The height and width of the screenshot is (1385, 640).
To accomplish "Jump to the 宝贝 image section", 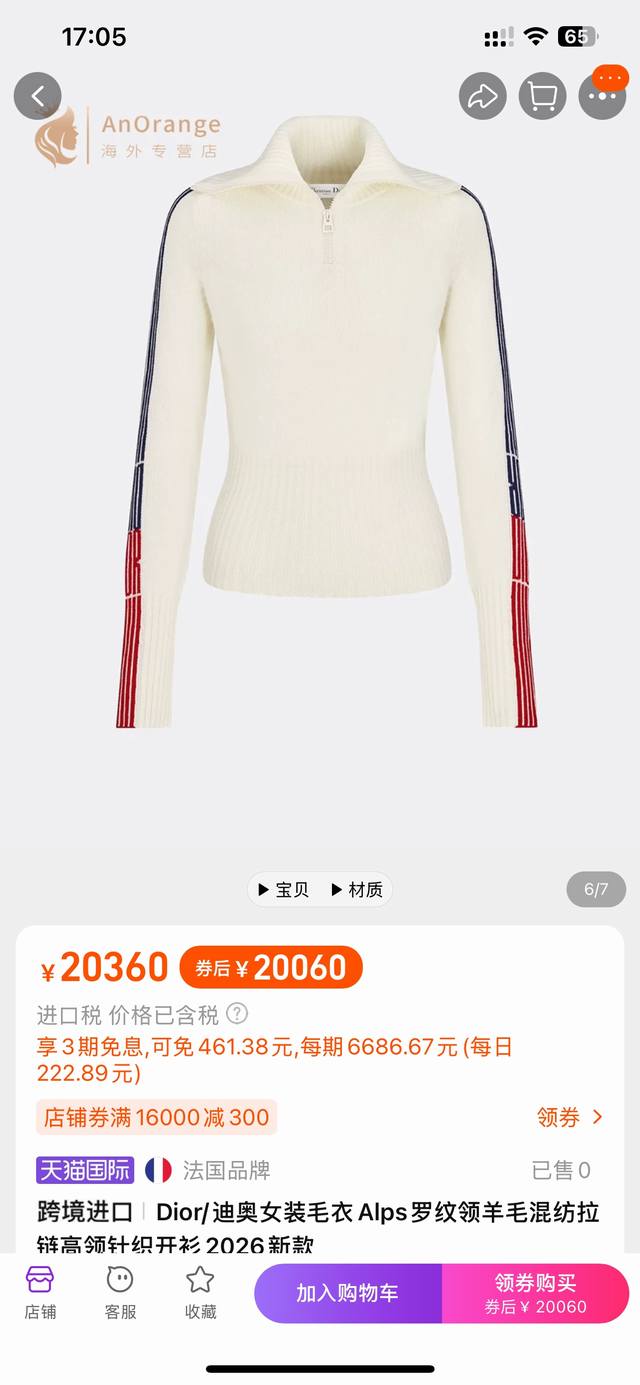I will click(x=283, y=889).
